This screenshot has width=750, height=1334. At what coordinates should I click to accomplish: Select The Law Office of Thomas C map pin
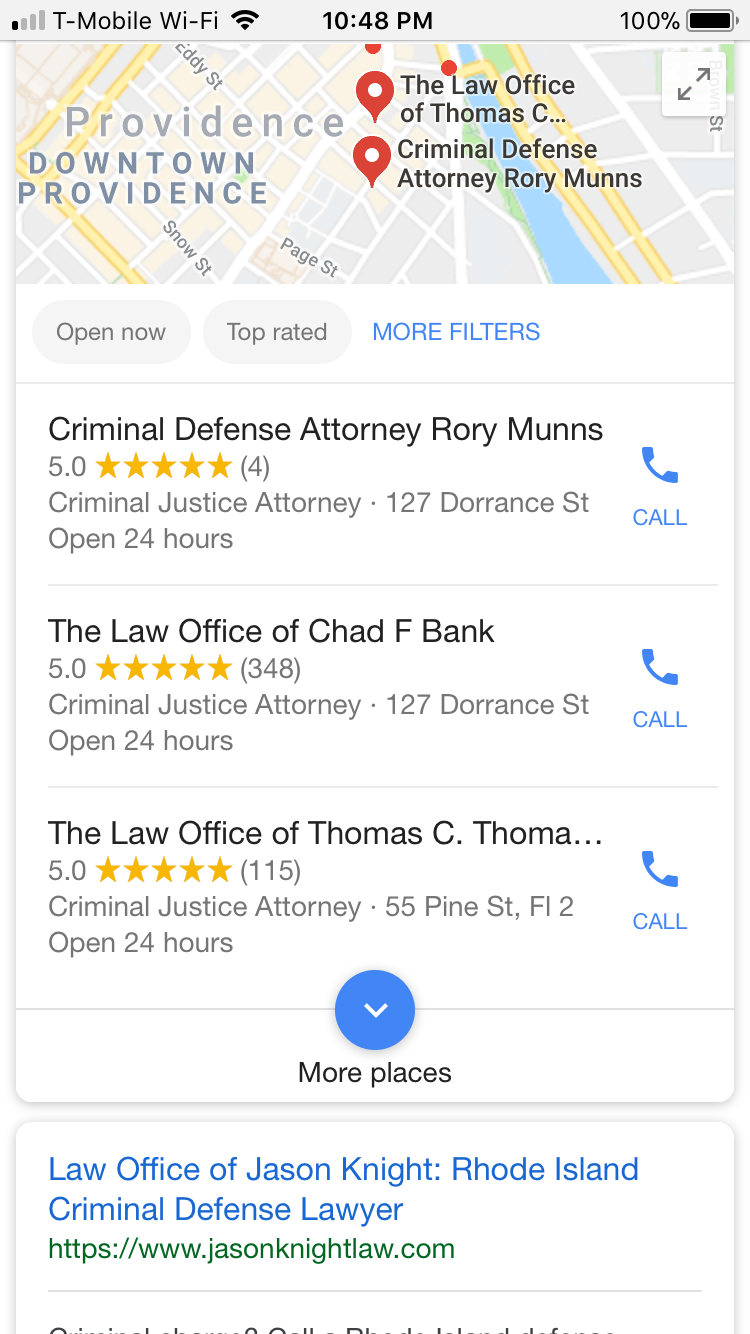click(375, 93)
